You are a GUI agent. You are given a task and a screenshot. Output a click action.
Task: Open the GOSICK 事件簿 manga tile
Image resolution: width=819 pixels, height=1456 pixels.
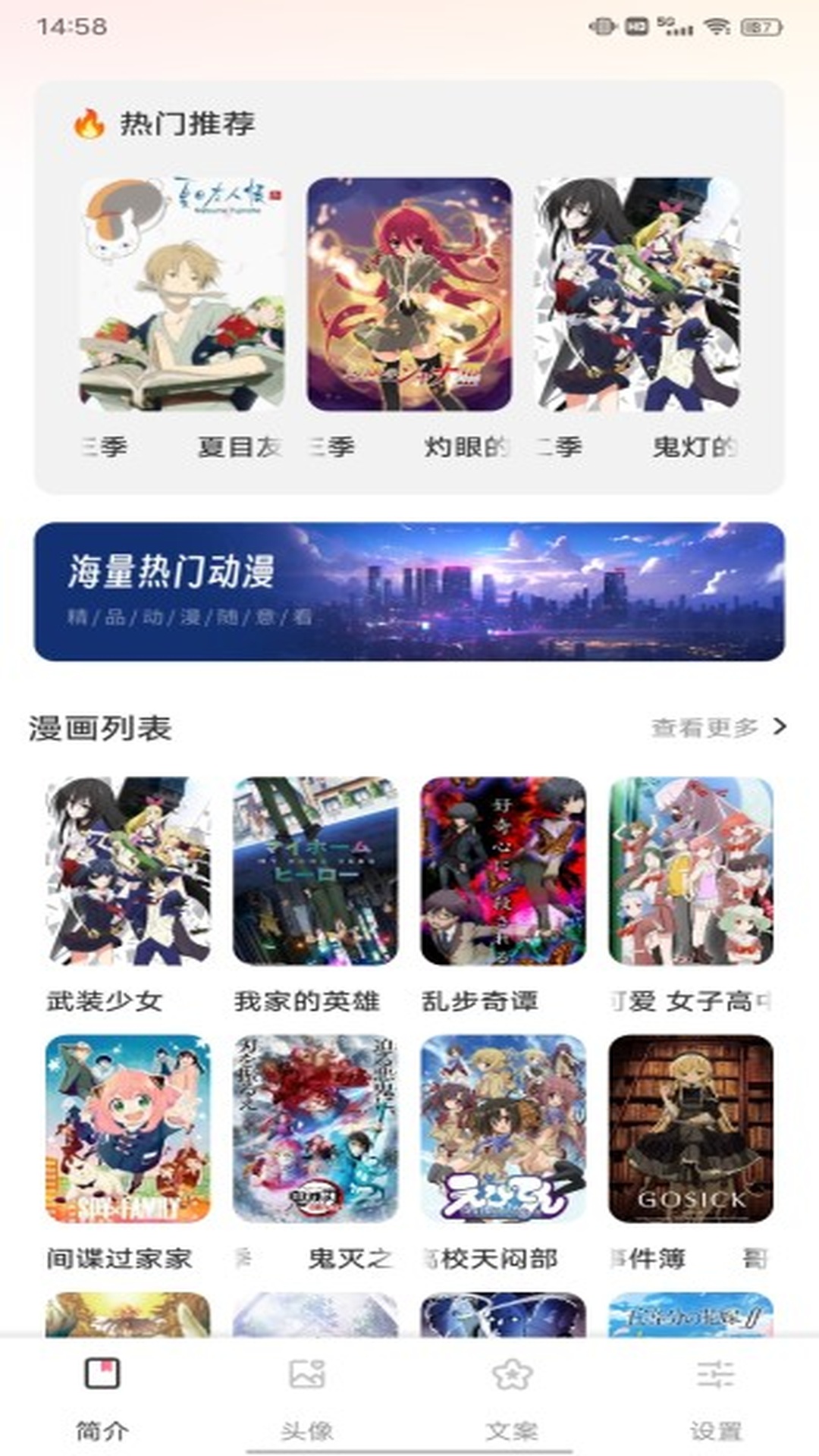pos(691,1128)
